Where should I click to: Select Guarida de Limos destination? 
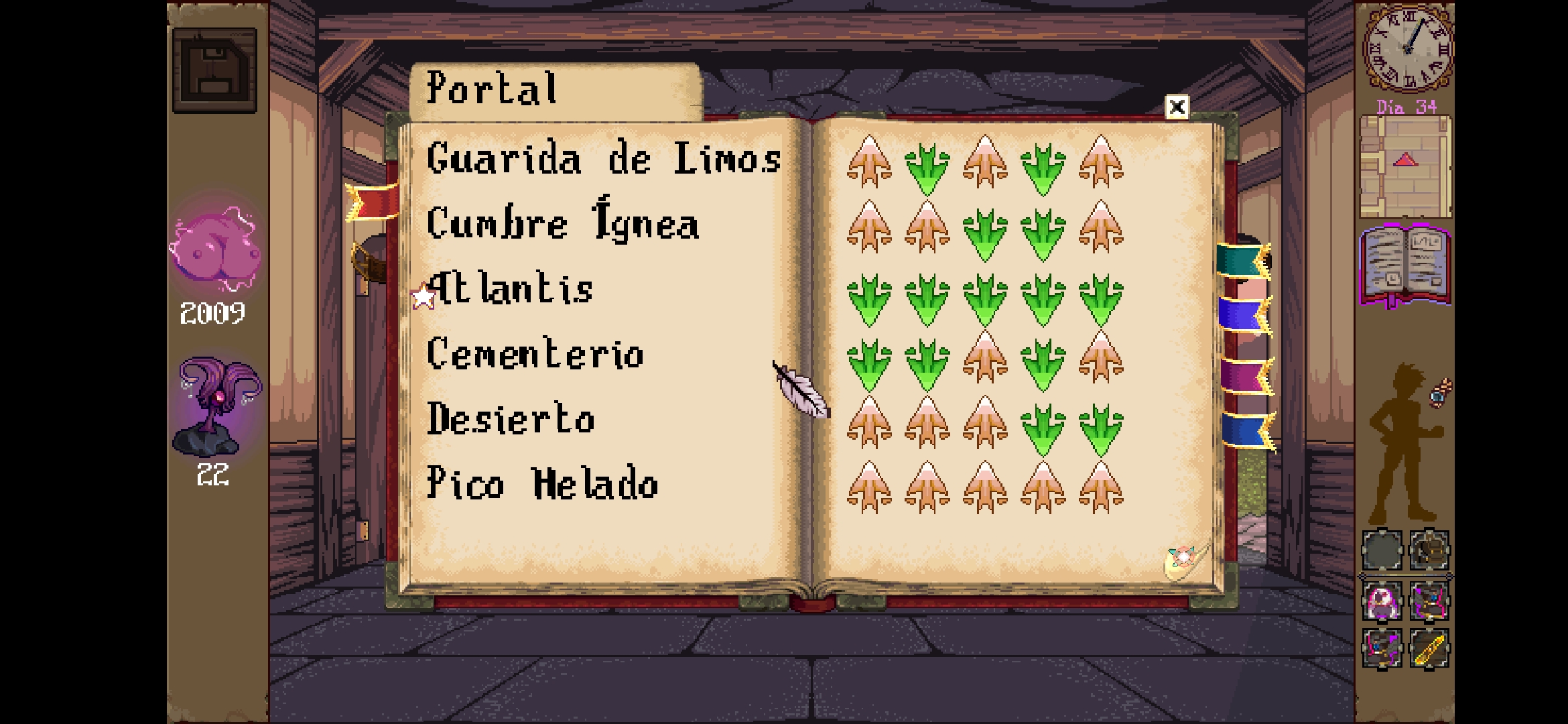coord(604,160)
